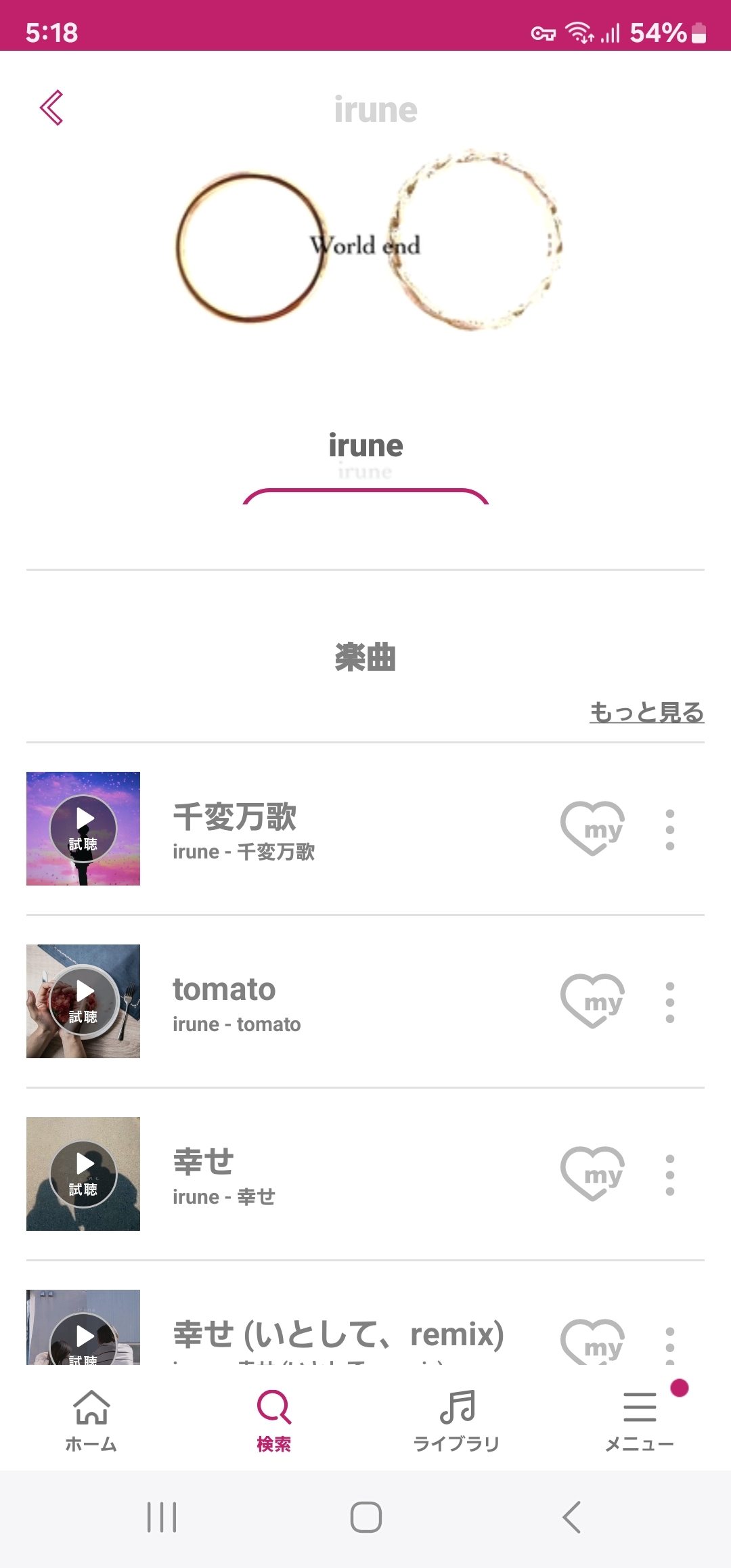Screen dimensions: 731x1568
Task: Open the ライブラリ tab
Action: 457,1420
